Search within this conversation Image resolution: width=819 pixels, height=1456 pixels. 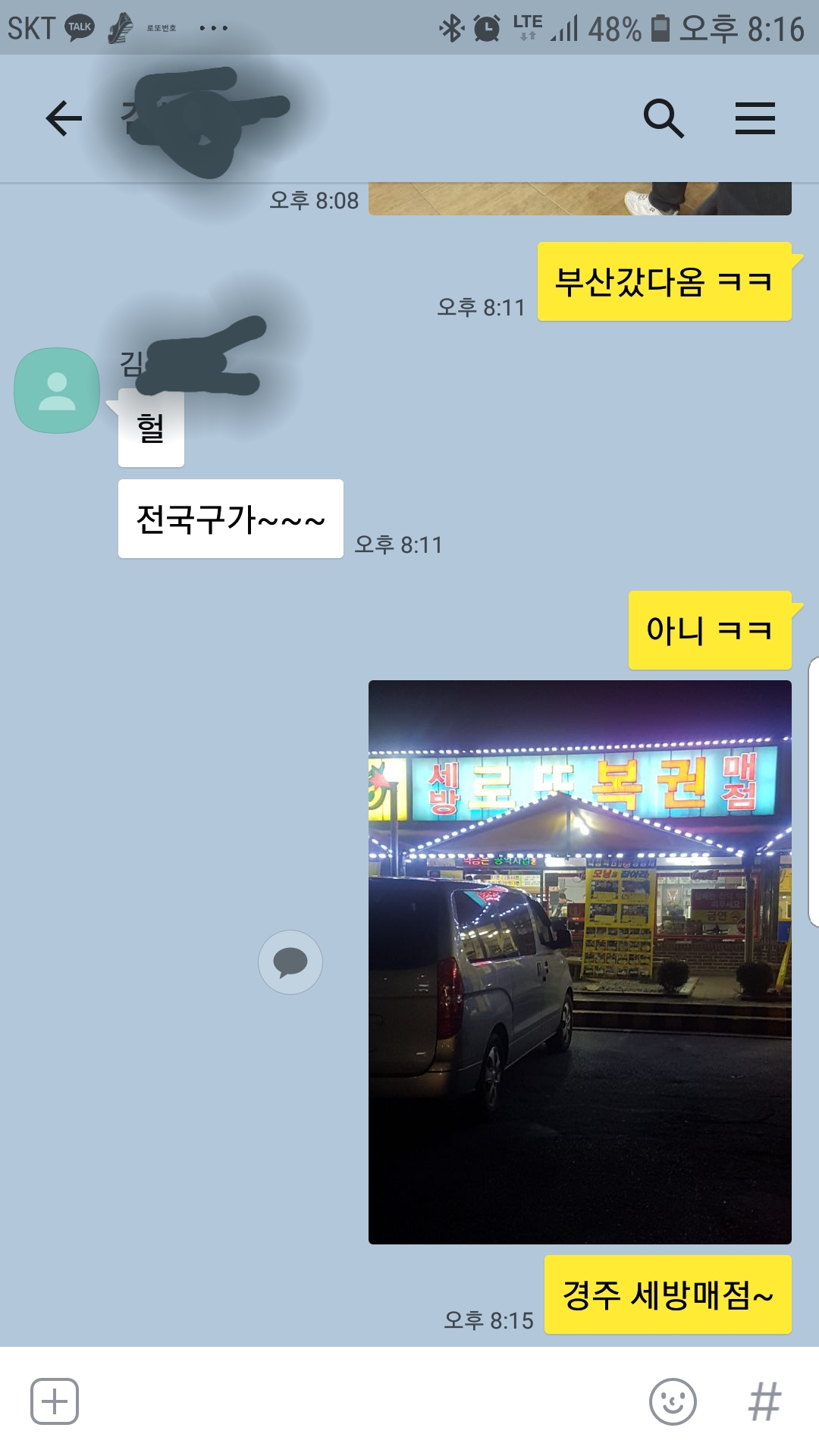pyautogui.click(x=664, y=118)
